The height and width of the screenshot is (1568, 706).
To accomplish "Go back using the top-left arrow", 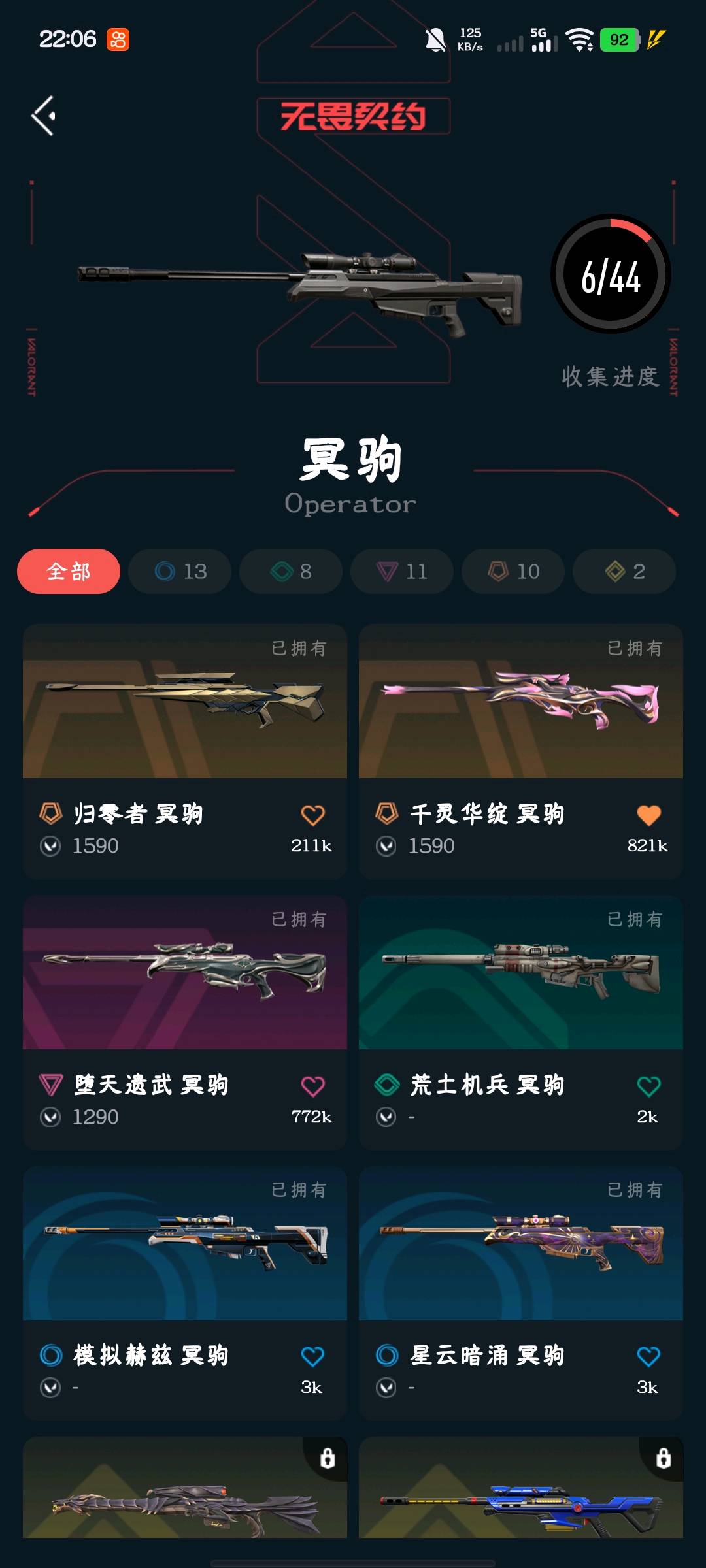I will click(x=44, y=116).
